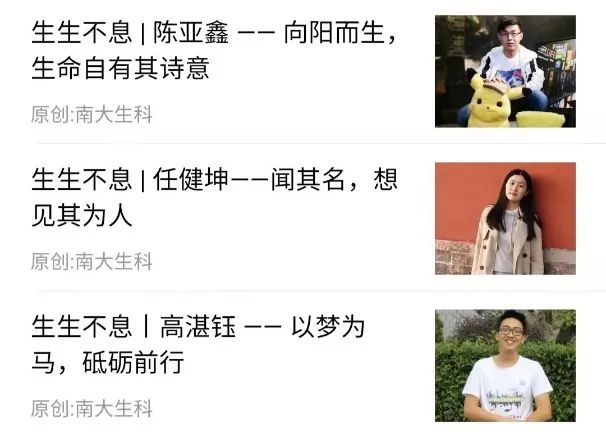The image size is (606, 438).
Task: Tap the Pikachu photo thumbnail
Action: tap(505, 72)
